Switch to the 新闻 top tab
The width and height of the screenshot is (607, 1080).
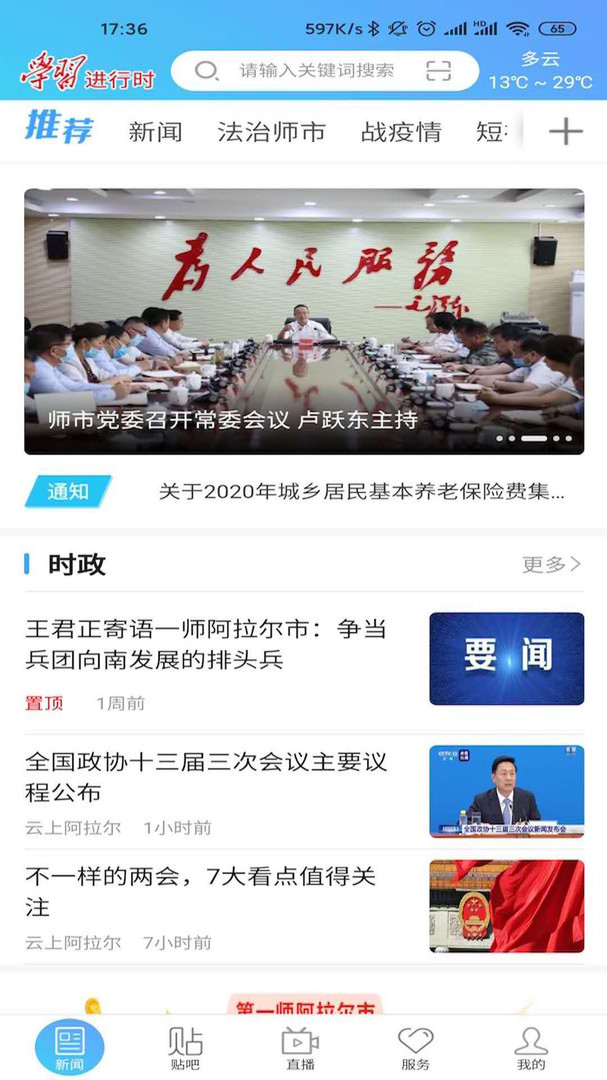[155, 131]
